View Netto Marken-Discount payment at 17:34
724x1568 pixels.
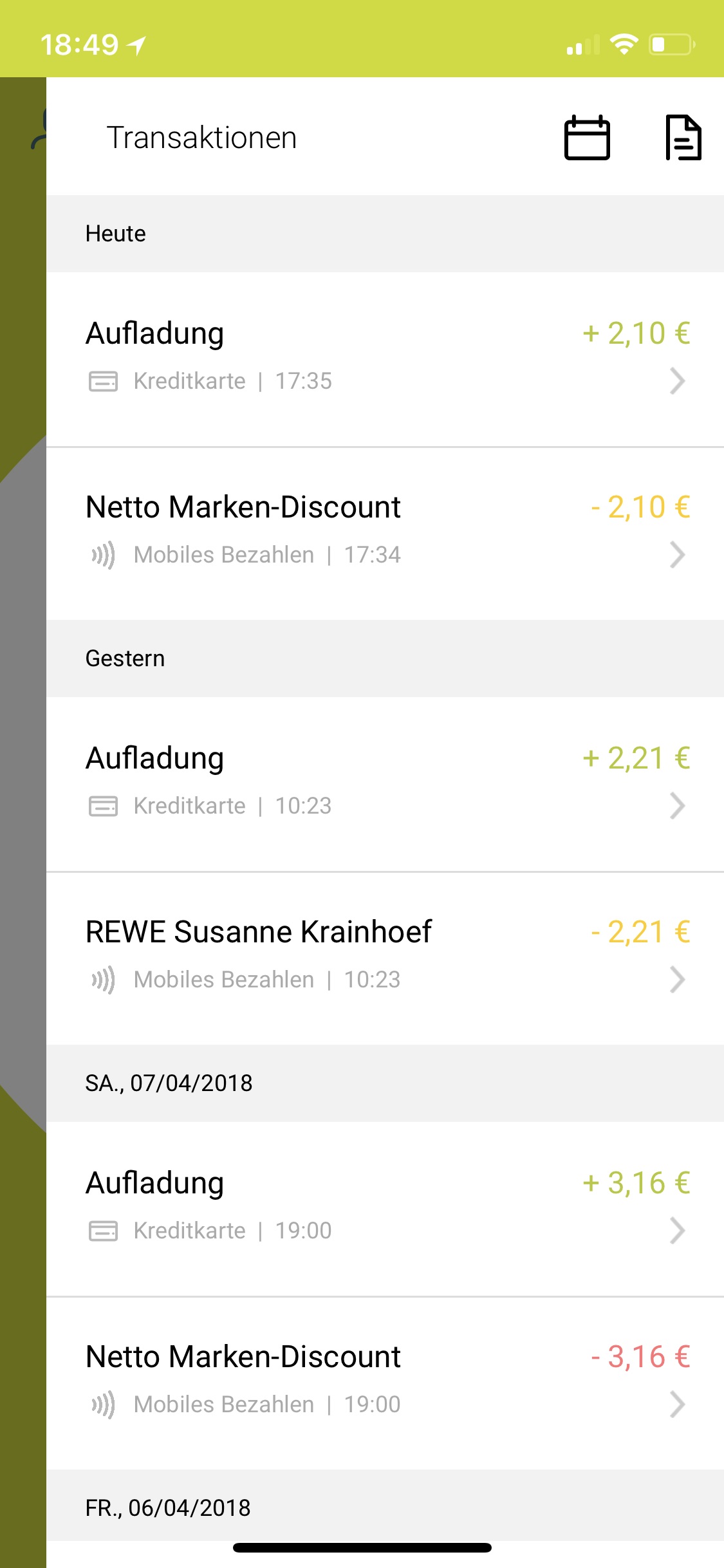385,534
